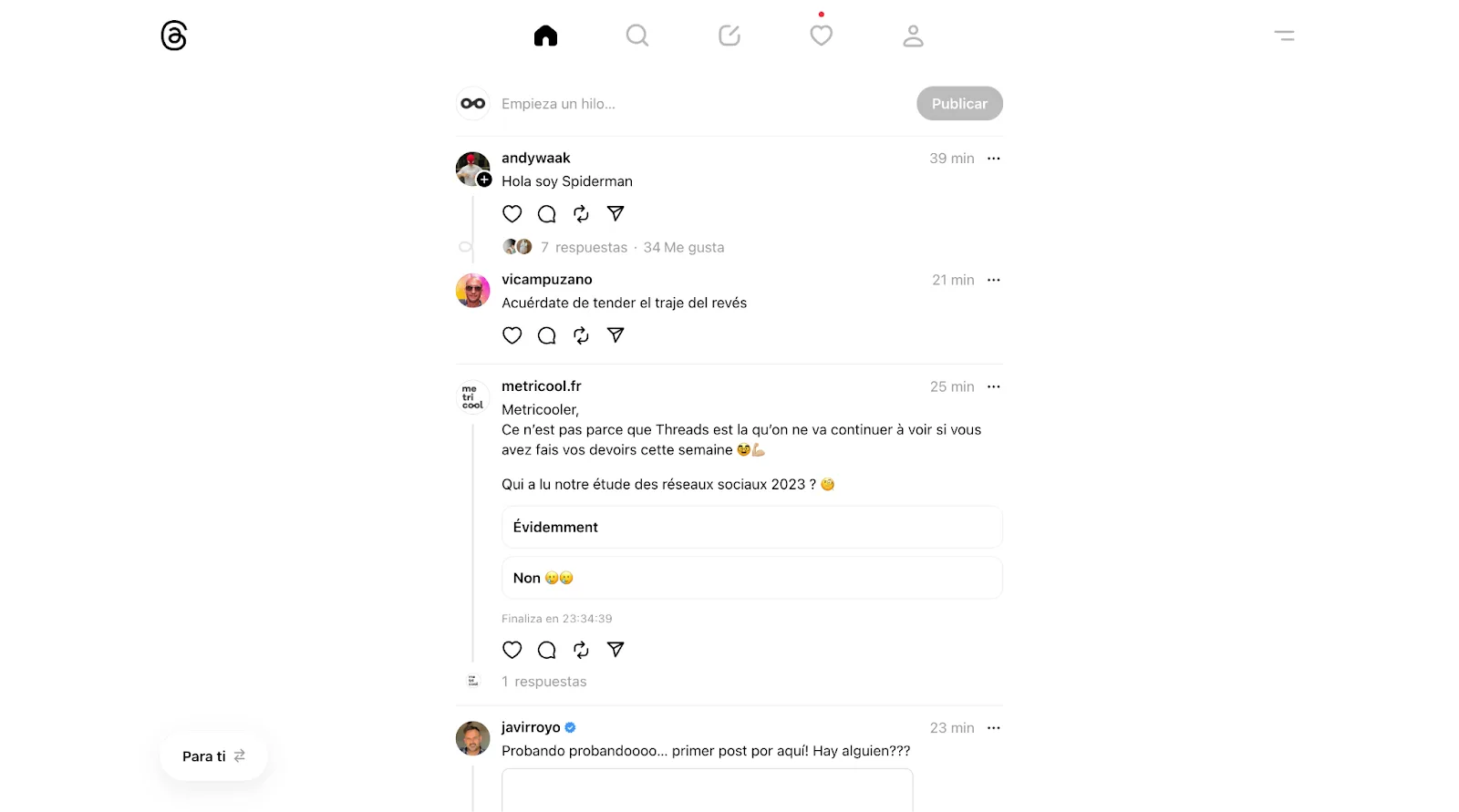
Task: Go to the home feed tab
Action: [x=545, y=36]
